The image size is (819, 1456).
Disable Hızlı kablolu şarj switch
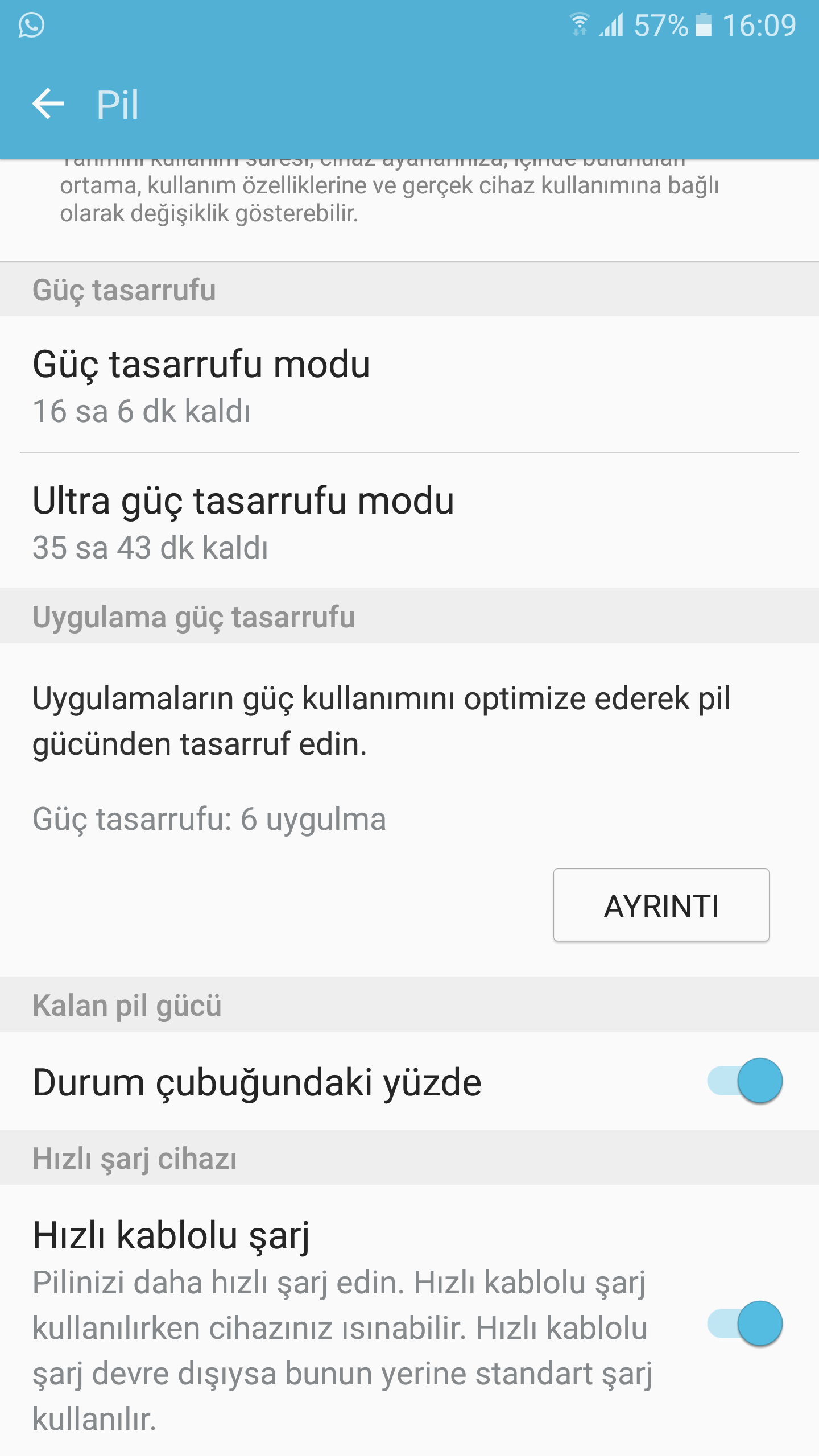[x=744, y=1323]
